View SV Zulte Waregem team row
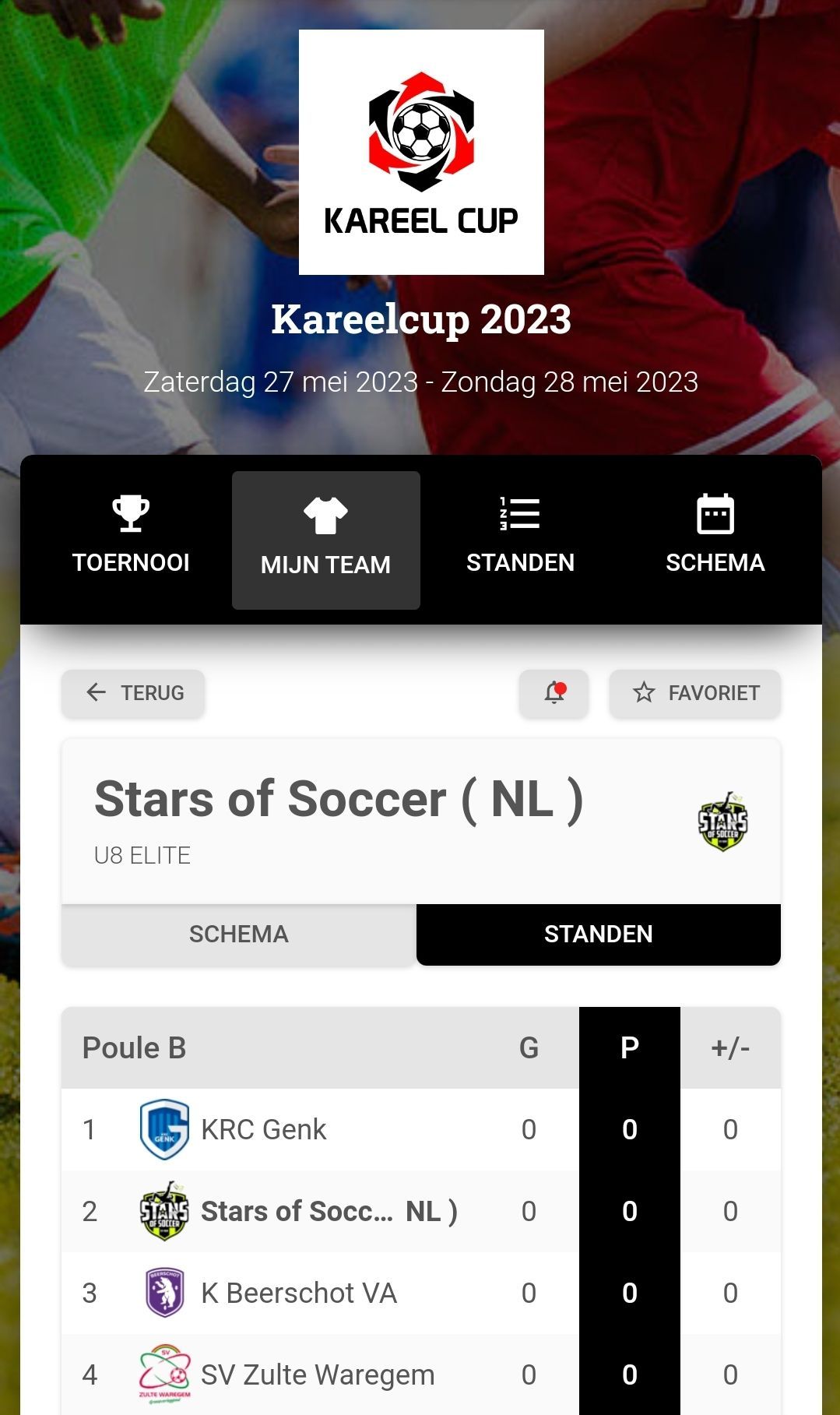840x1415 pixels. pos(317,1375)
